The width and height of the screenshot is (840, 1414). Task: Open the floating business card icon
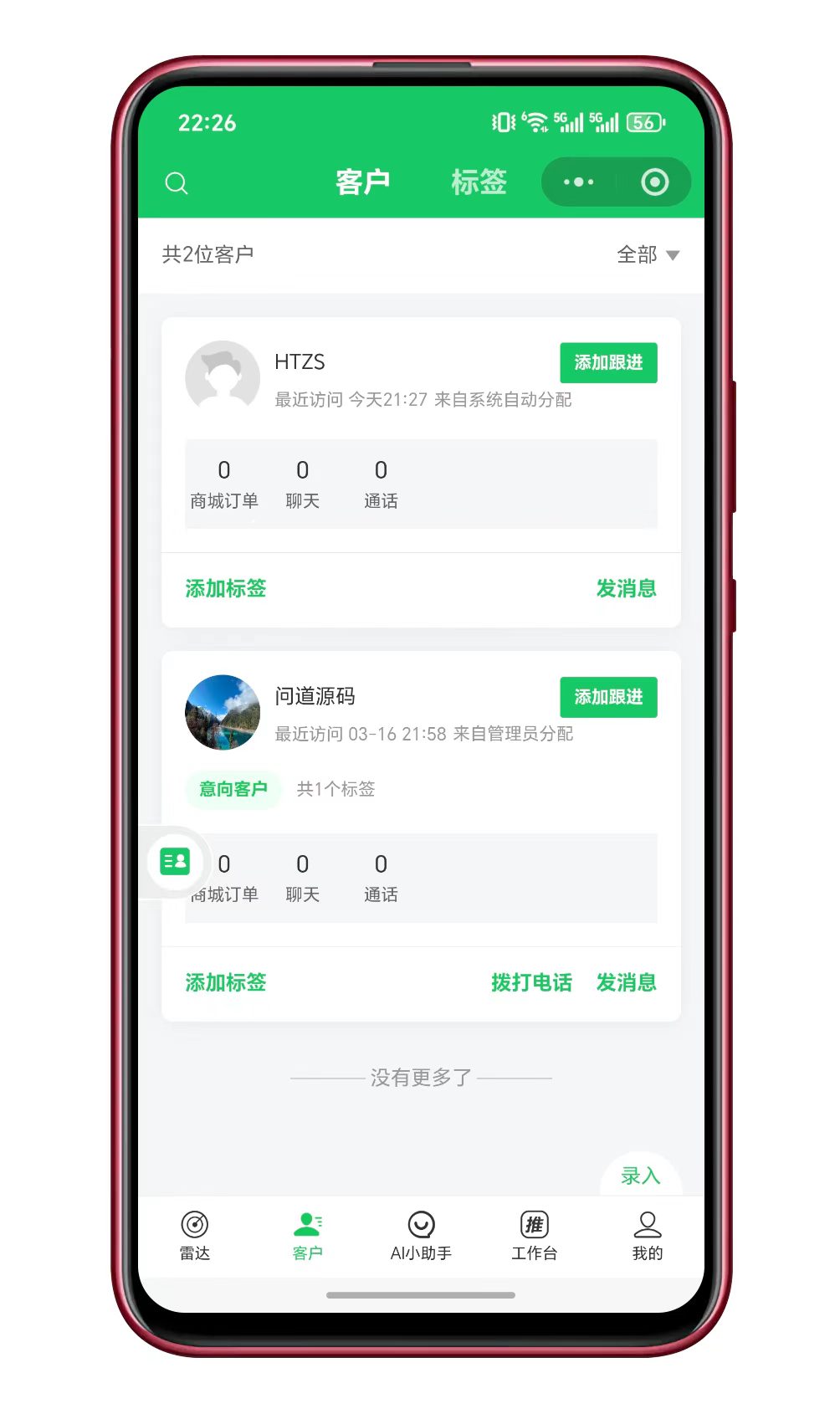(x=175, y=861)
